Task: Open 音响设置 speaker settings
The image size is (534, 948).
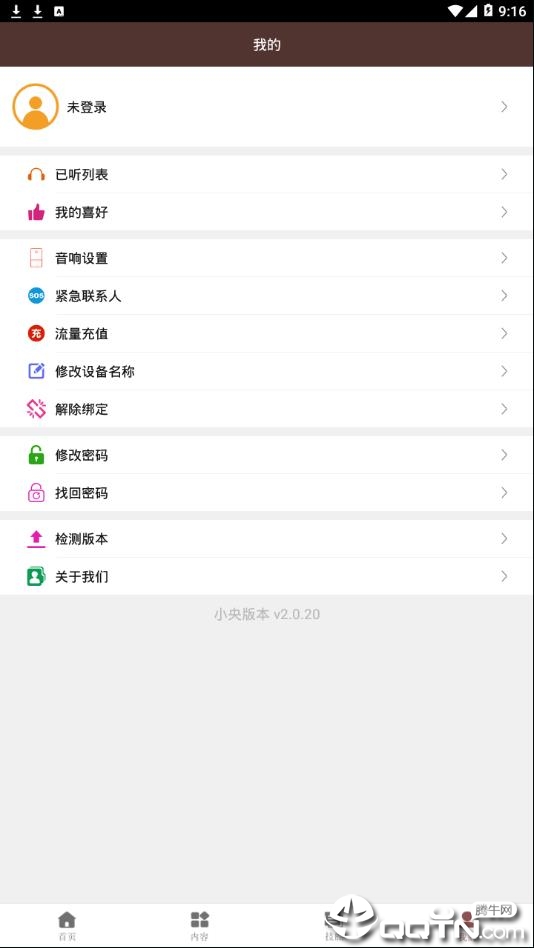Action: click(x=267, y=258)
